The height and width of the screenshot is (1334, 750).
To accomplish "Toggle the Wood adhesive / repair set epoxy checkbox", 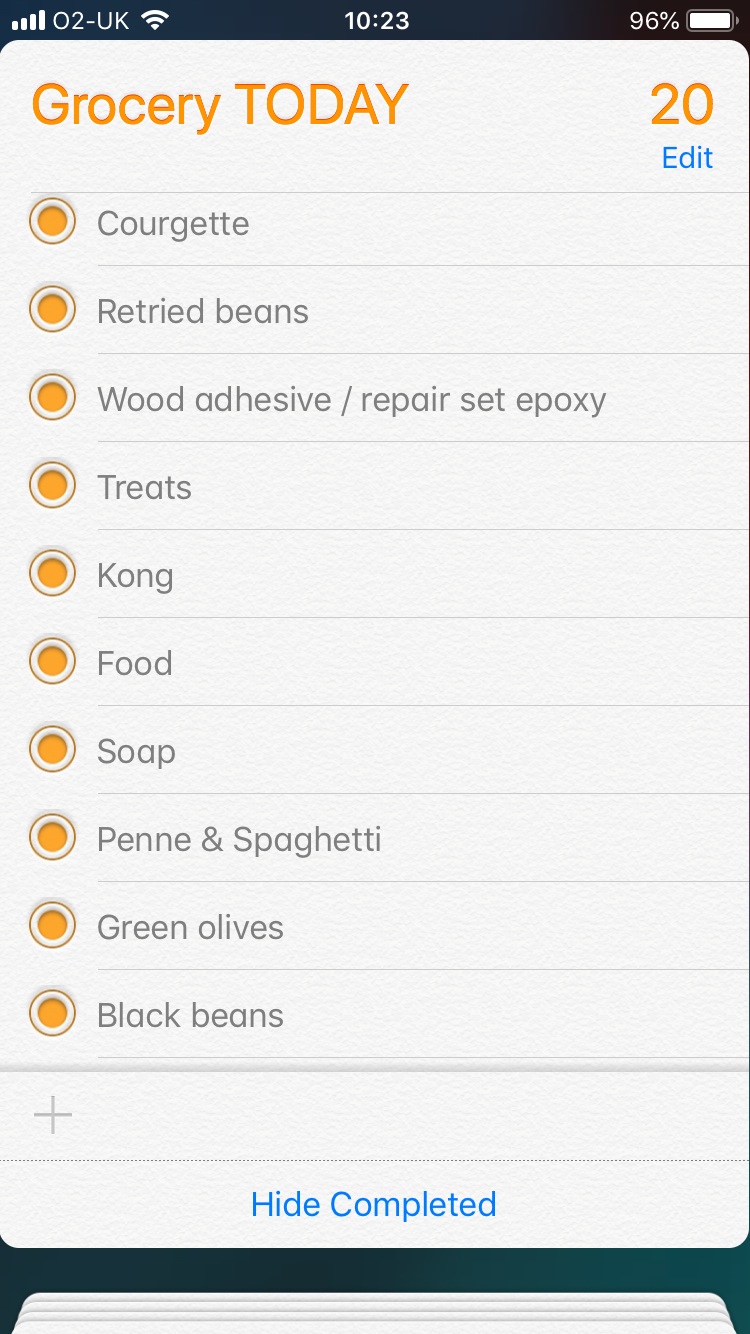I will click(x=52, y=397).
